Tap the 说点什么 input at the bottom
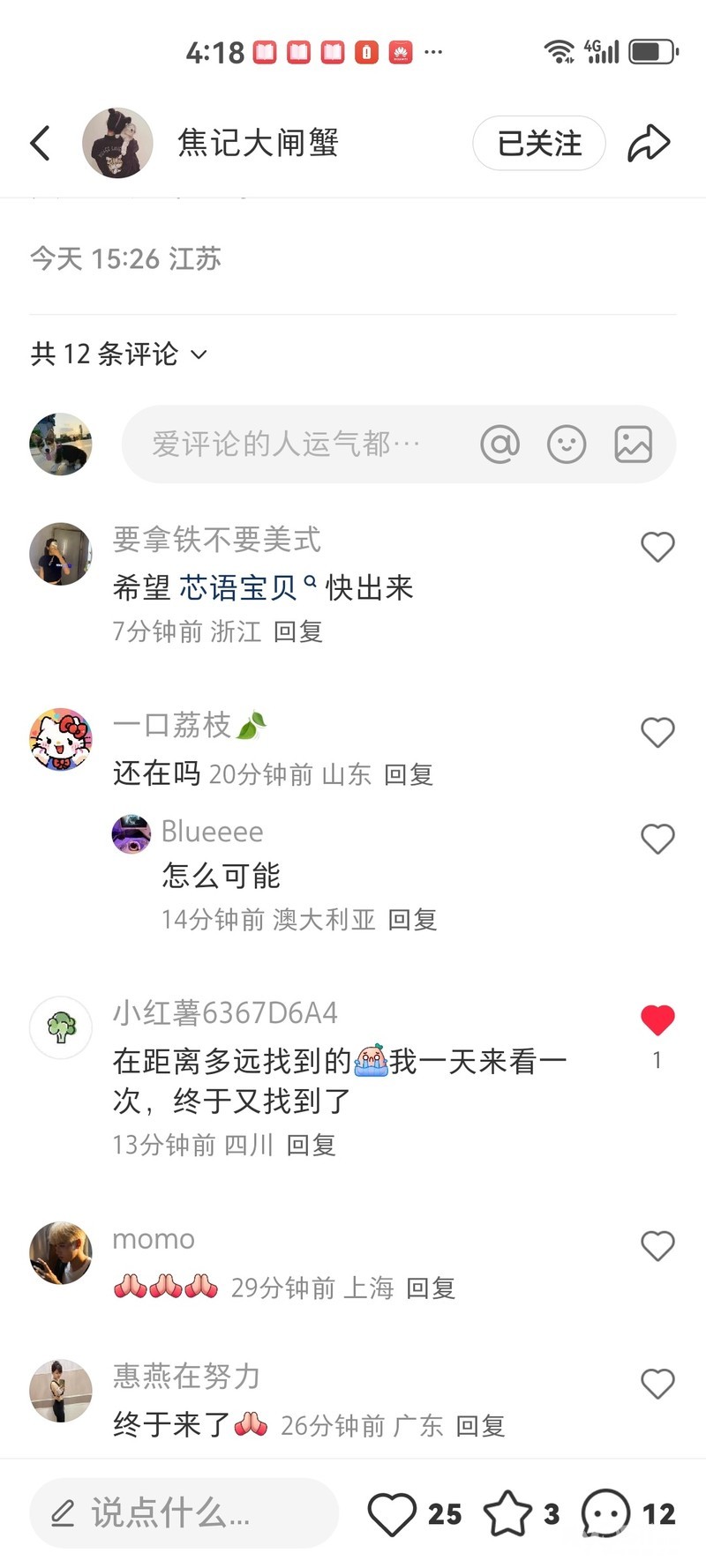Viewport: 706px width, 1568px height. pos(184,1513)
